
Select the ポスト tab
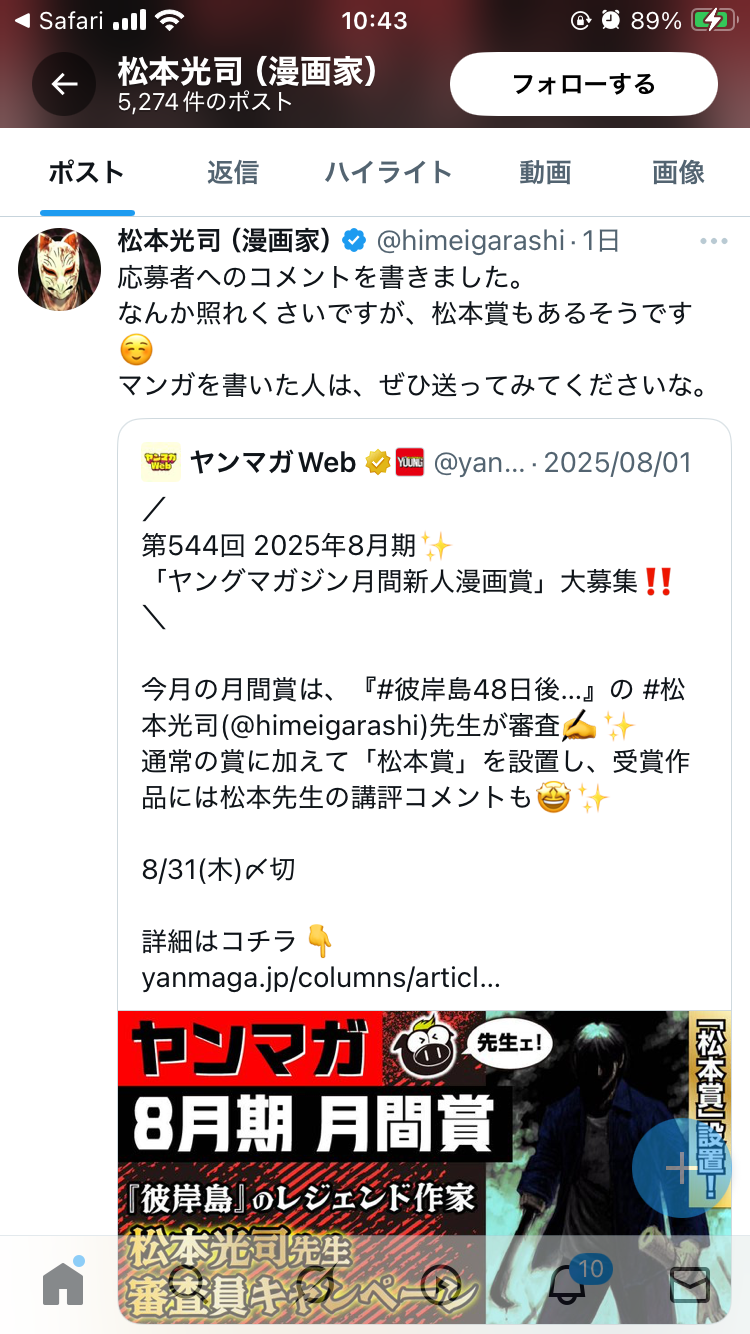[87, 172]
